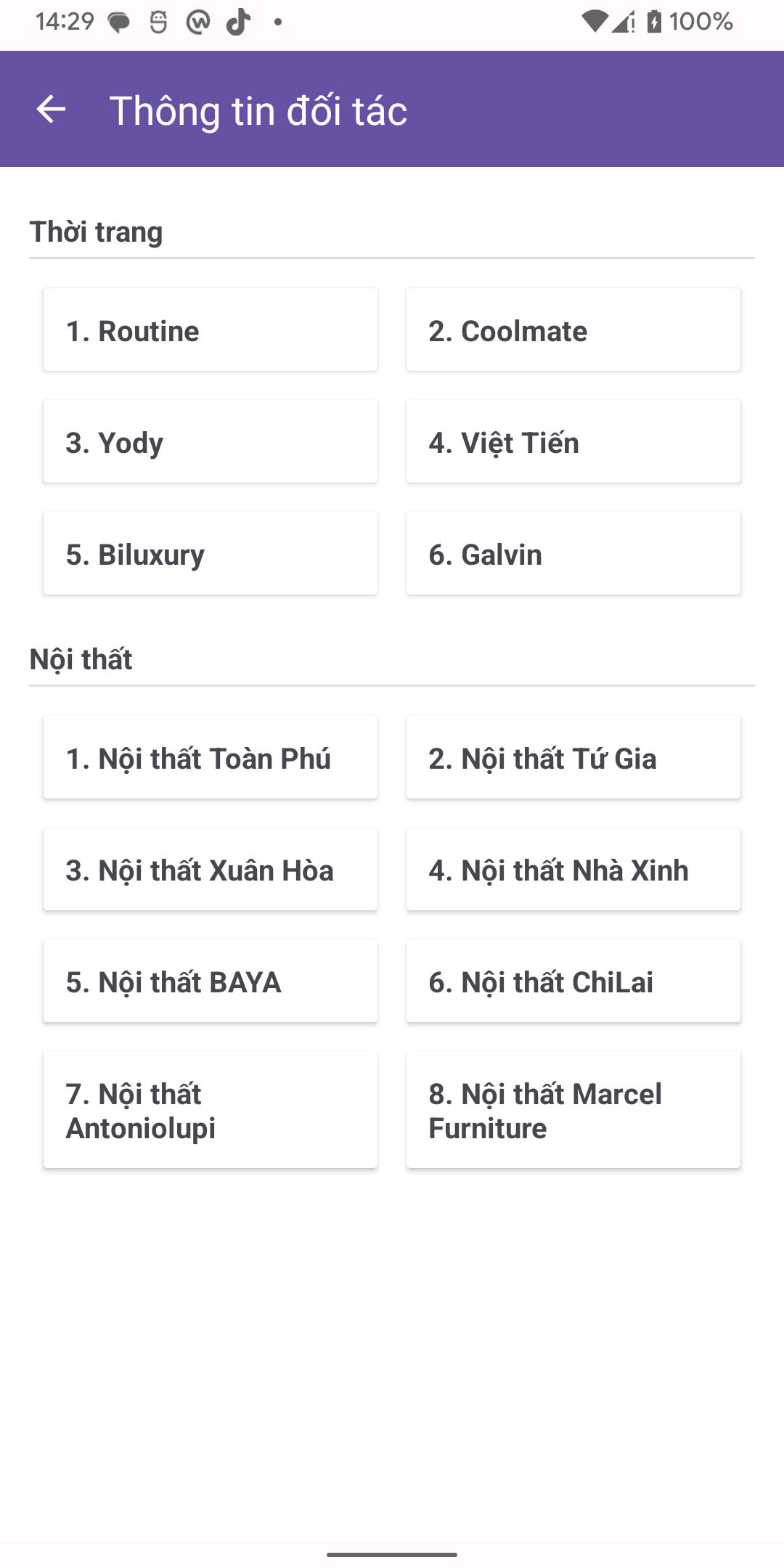View Biluxury partner information
This screenshot has width=784, height=1568.
[x=211, y=554]
